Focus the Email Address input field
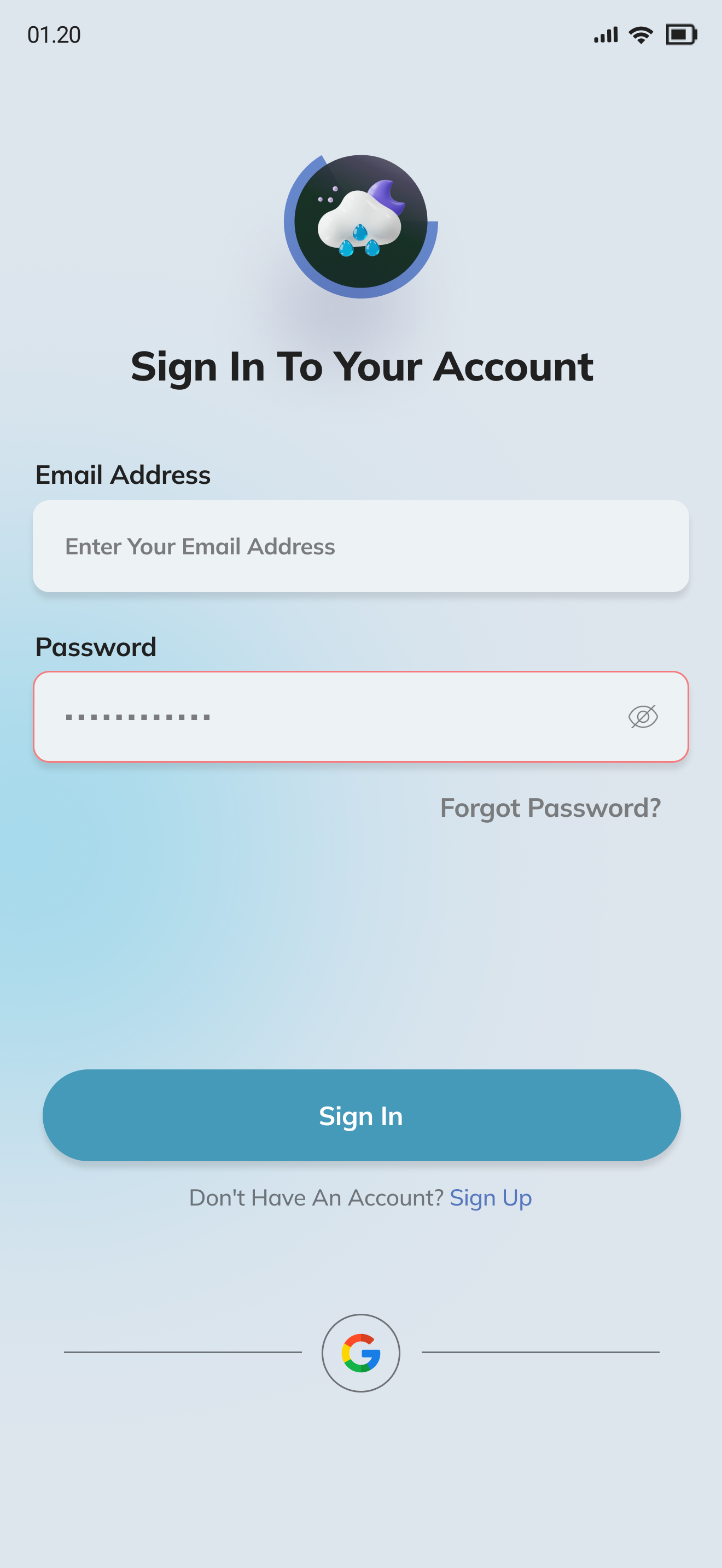Screen dimensions: 722x1568 [360, 546]
